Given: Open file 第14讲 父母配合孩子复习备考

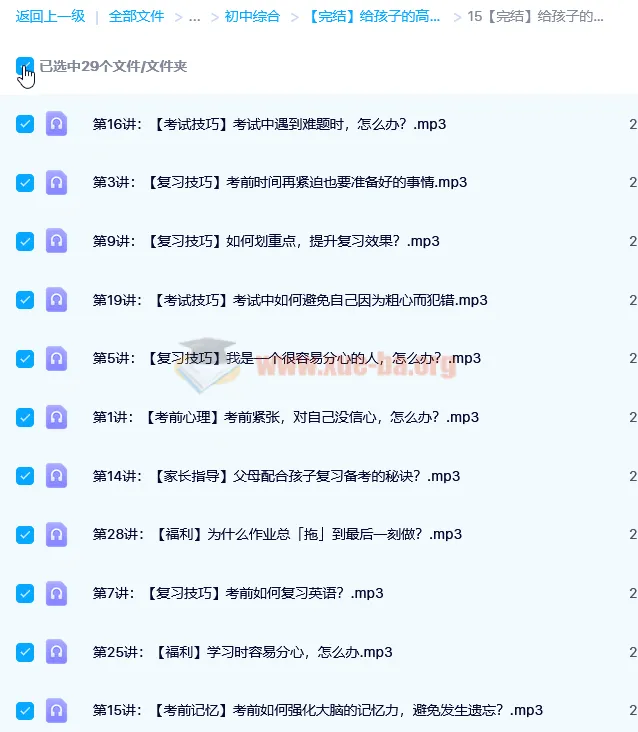Looking at the screenshot, I should [276, 476].
